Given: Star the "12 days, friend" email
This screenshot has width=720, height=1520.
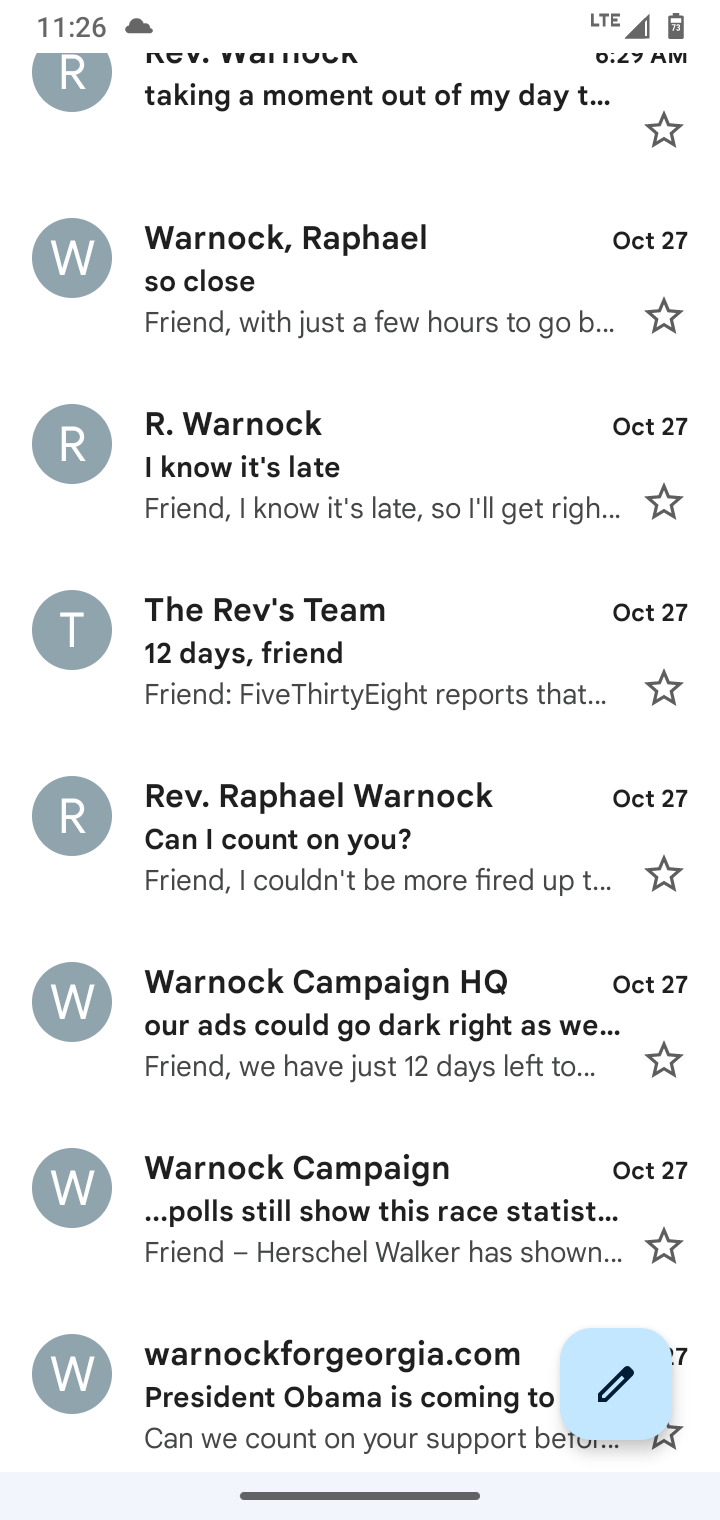Looking at the screenshot, I should click(663, 689).
